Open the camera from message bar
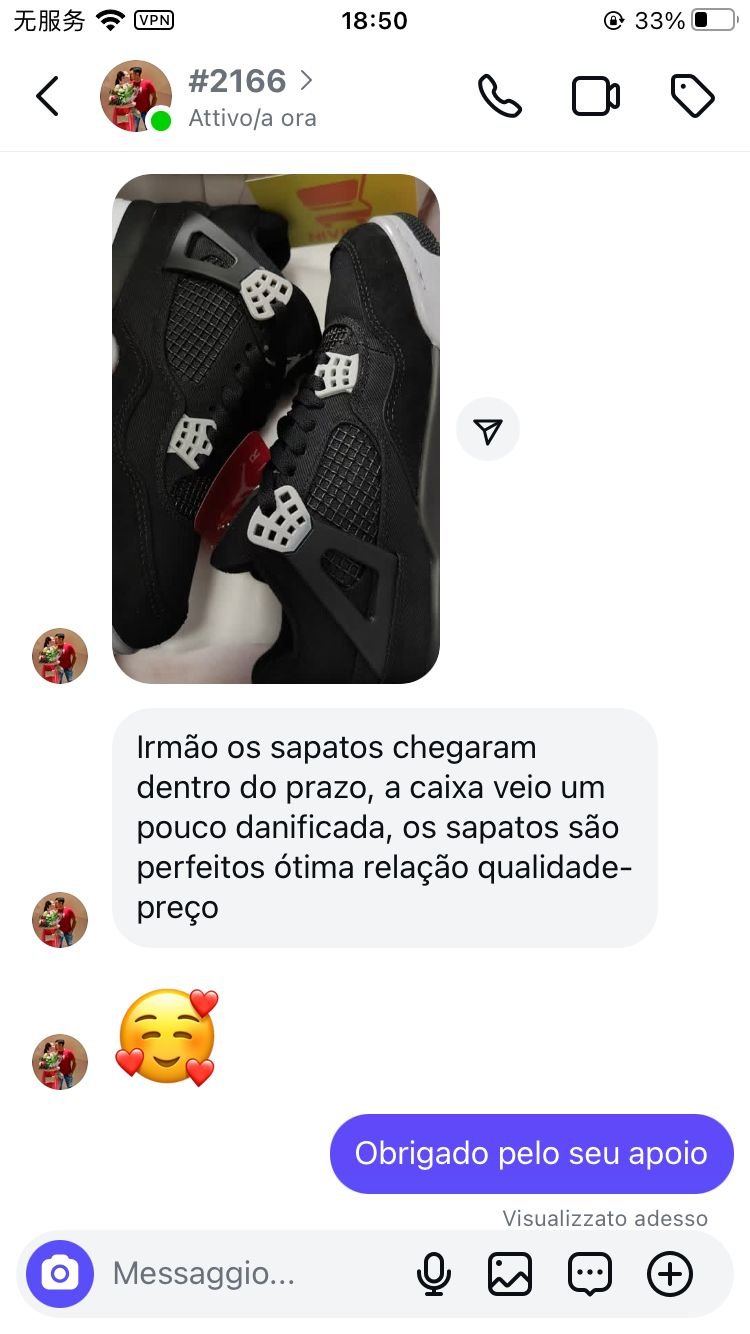750x1334 pixels. click(60, 1274)
